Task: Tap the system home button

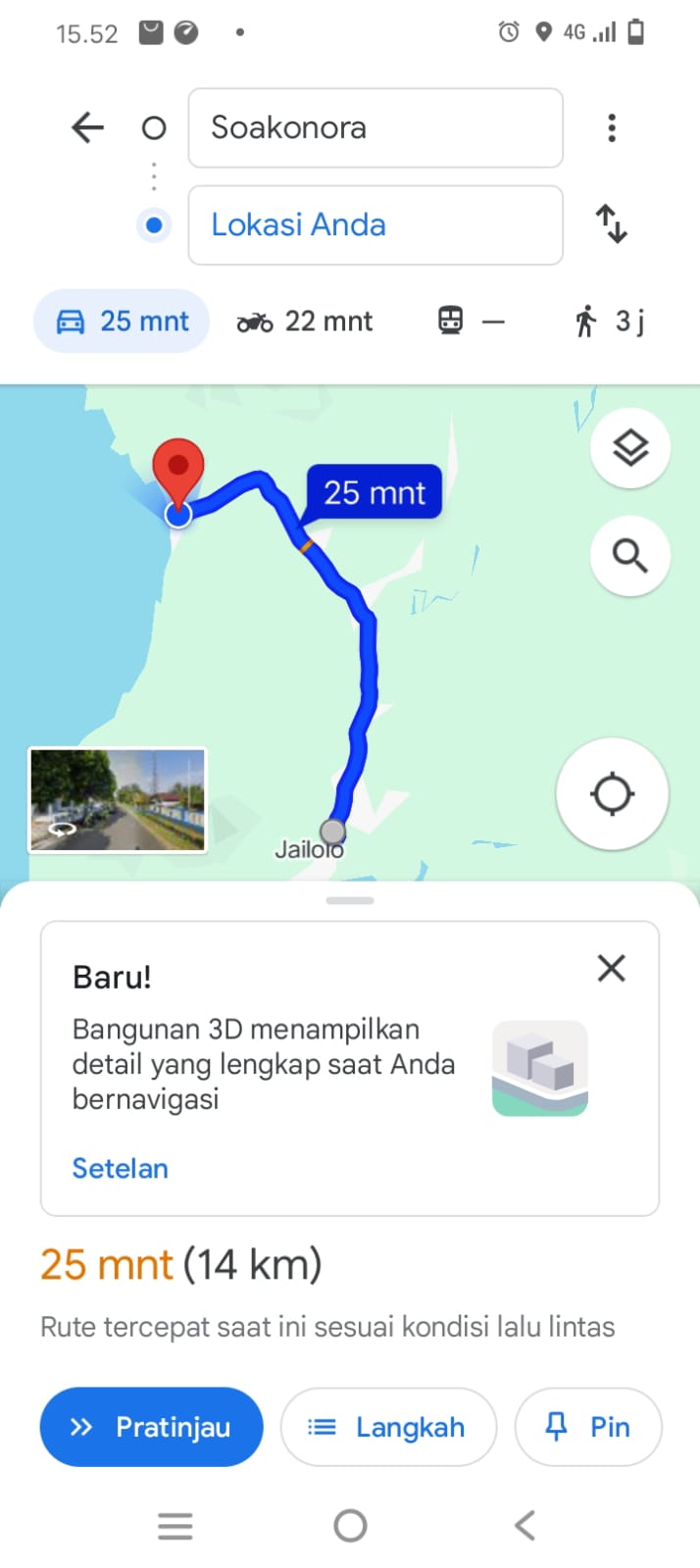Action: click(x=350, y=1525)
